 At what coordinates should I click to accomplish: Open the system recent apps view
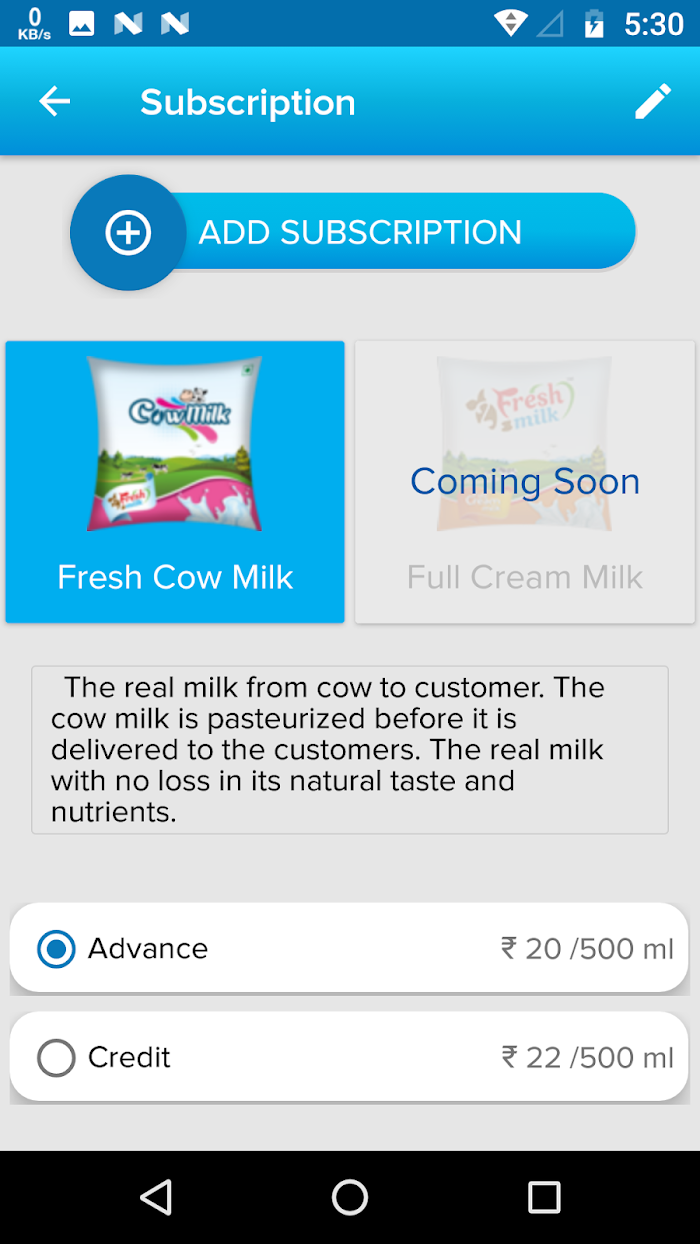coord(544,1197)
